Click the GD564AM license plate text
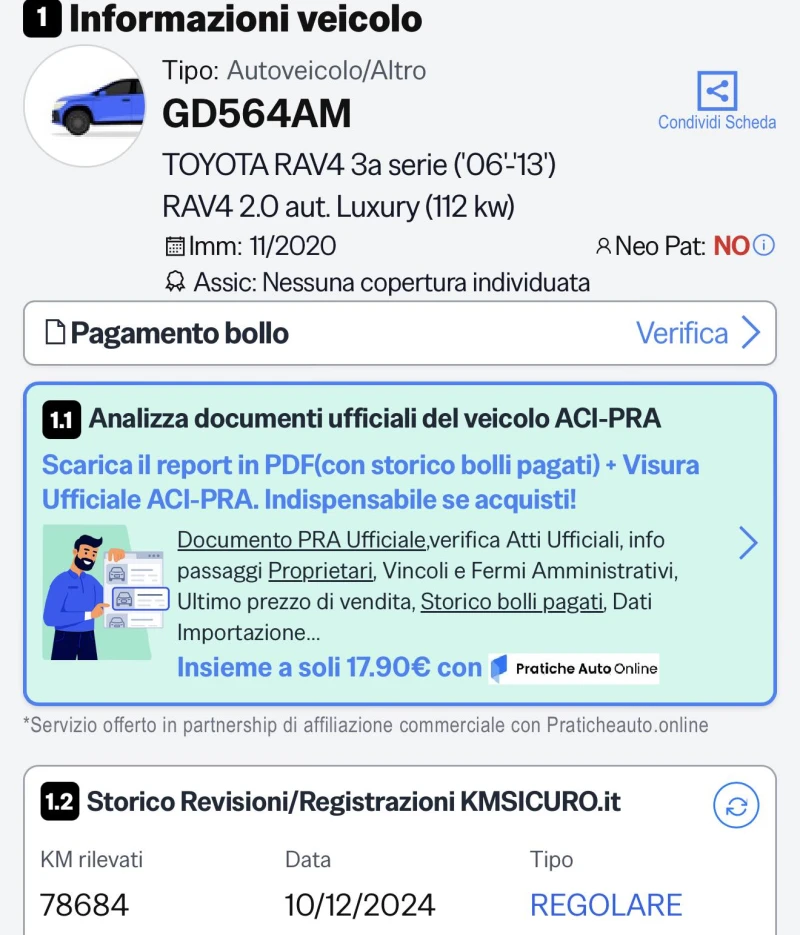 (256, 114)
